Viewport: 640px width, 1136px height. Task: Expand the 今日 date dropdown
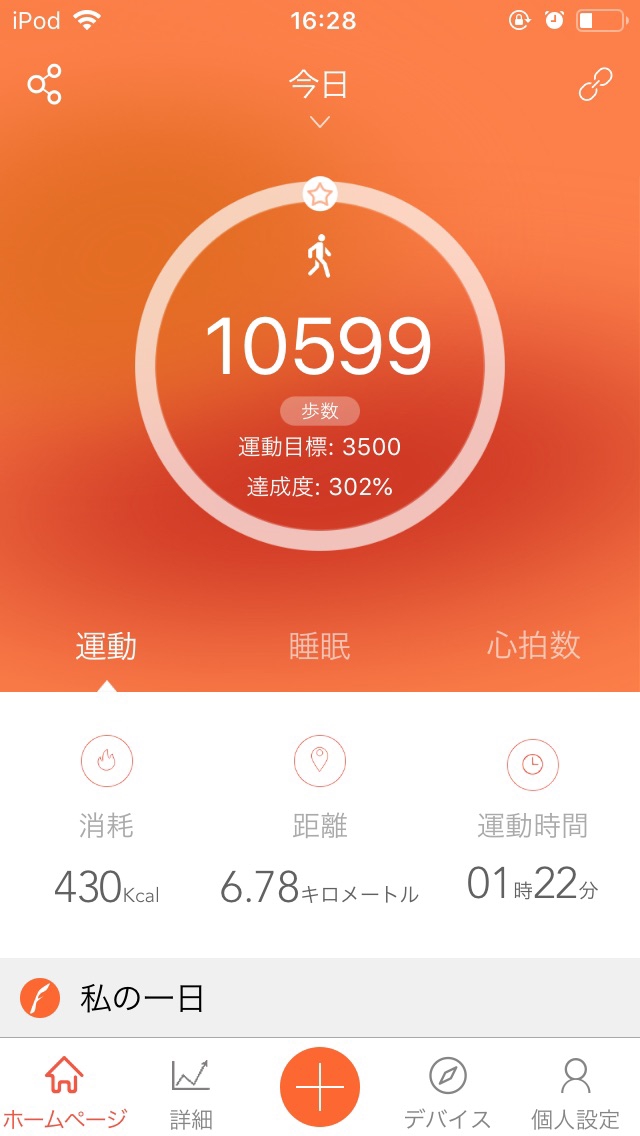coord(320,98)
